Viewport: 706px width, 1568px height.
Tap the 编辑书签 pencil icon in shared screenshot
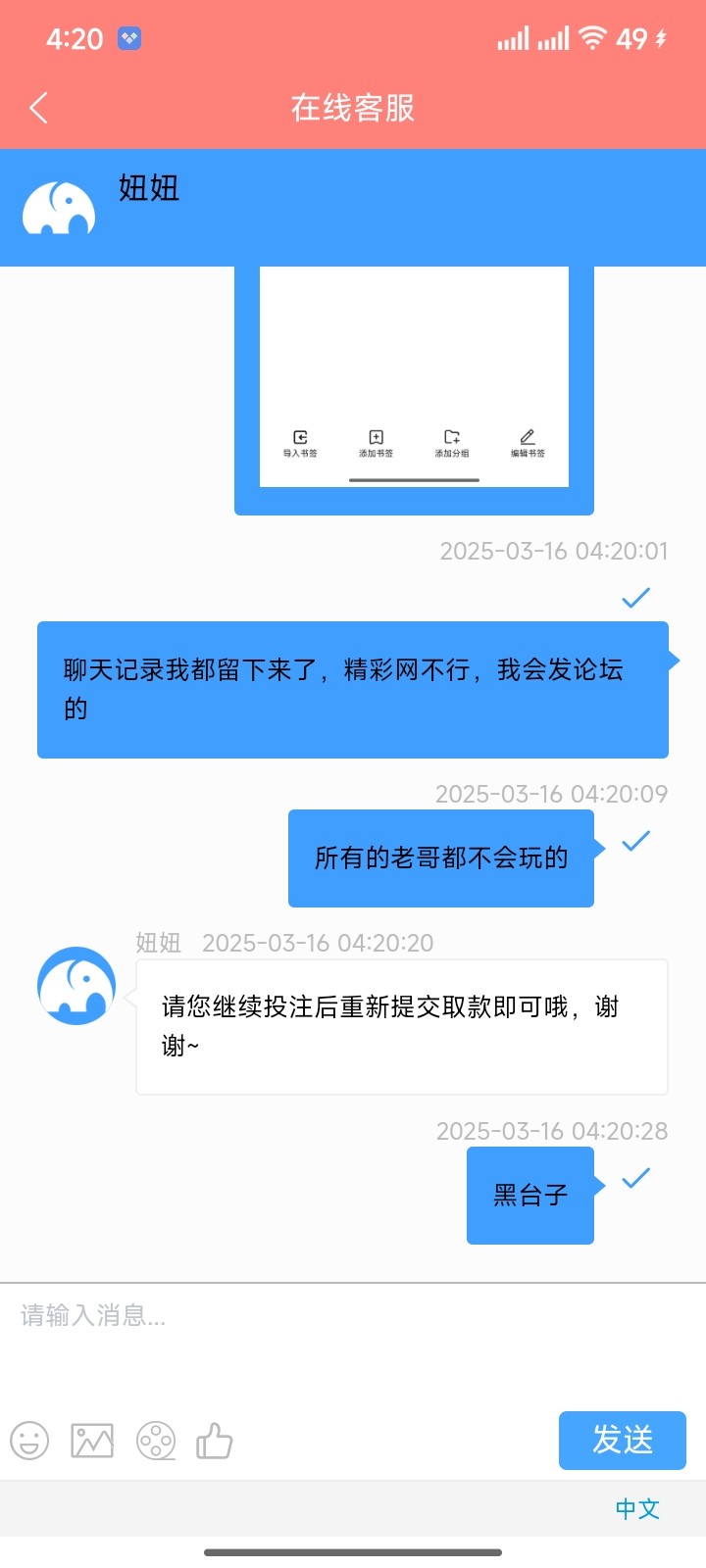coord(527,438)
